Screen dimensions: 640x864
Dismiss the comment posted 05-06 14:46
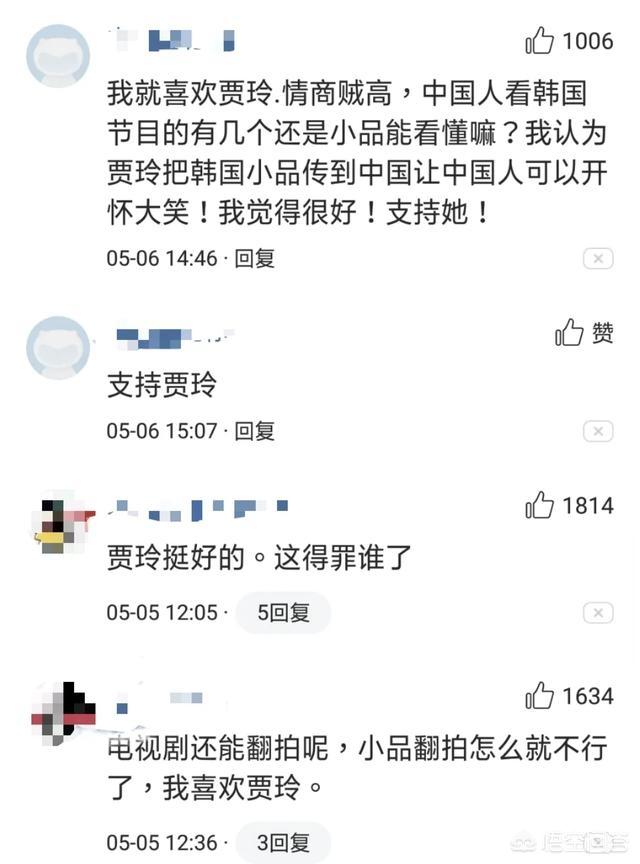coord(597,259)
